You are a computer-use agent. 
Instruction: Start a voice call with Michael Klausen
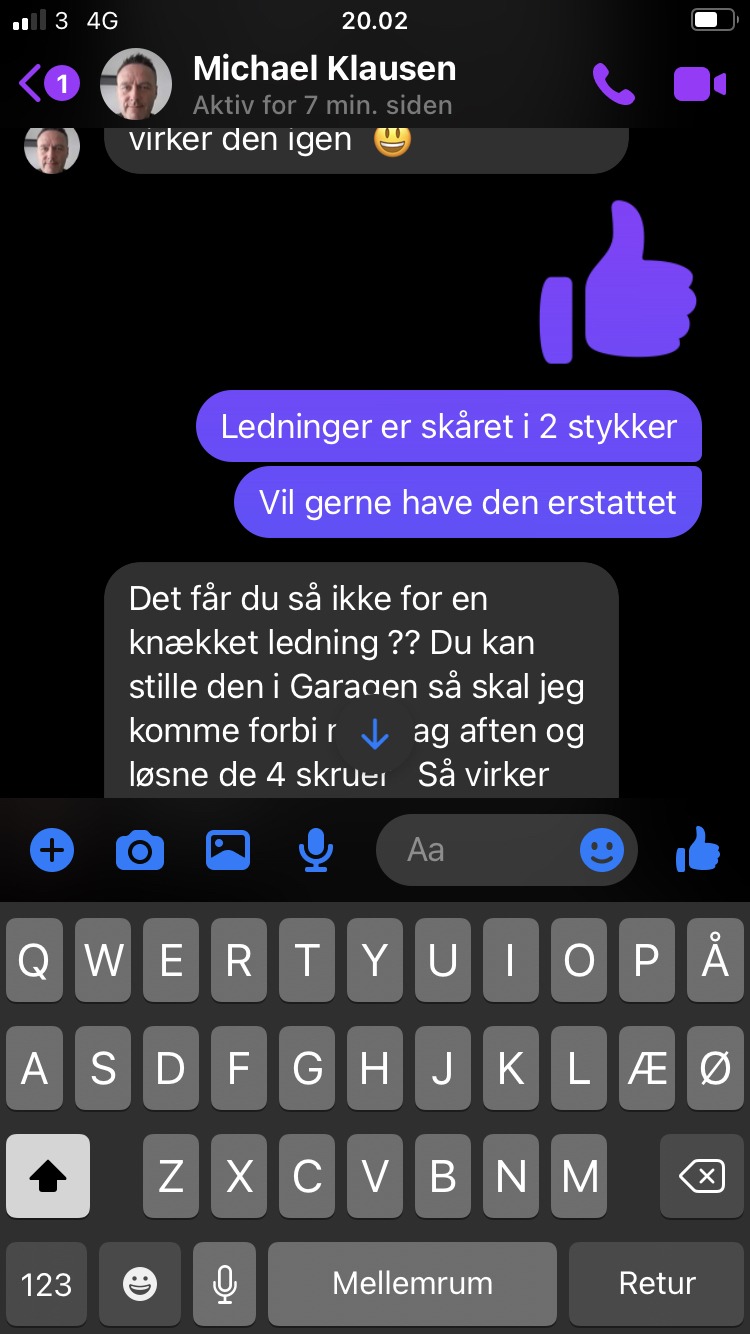point(613,84)
